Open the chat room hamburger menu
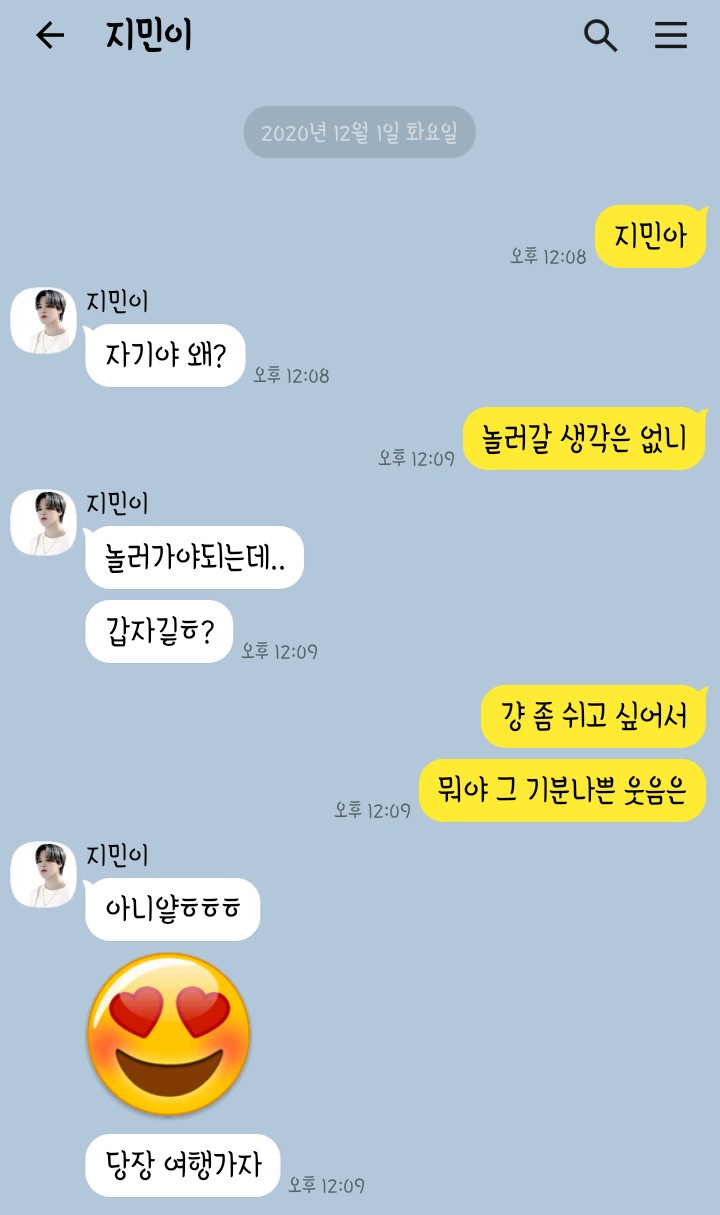Viewport: 720px width, 1215px height. tap(671, 36)
